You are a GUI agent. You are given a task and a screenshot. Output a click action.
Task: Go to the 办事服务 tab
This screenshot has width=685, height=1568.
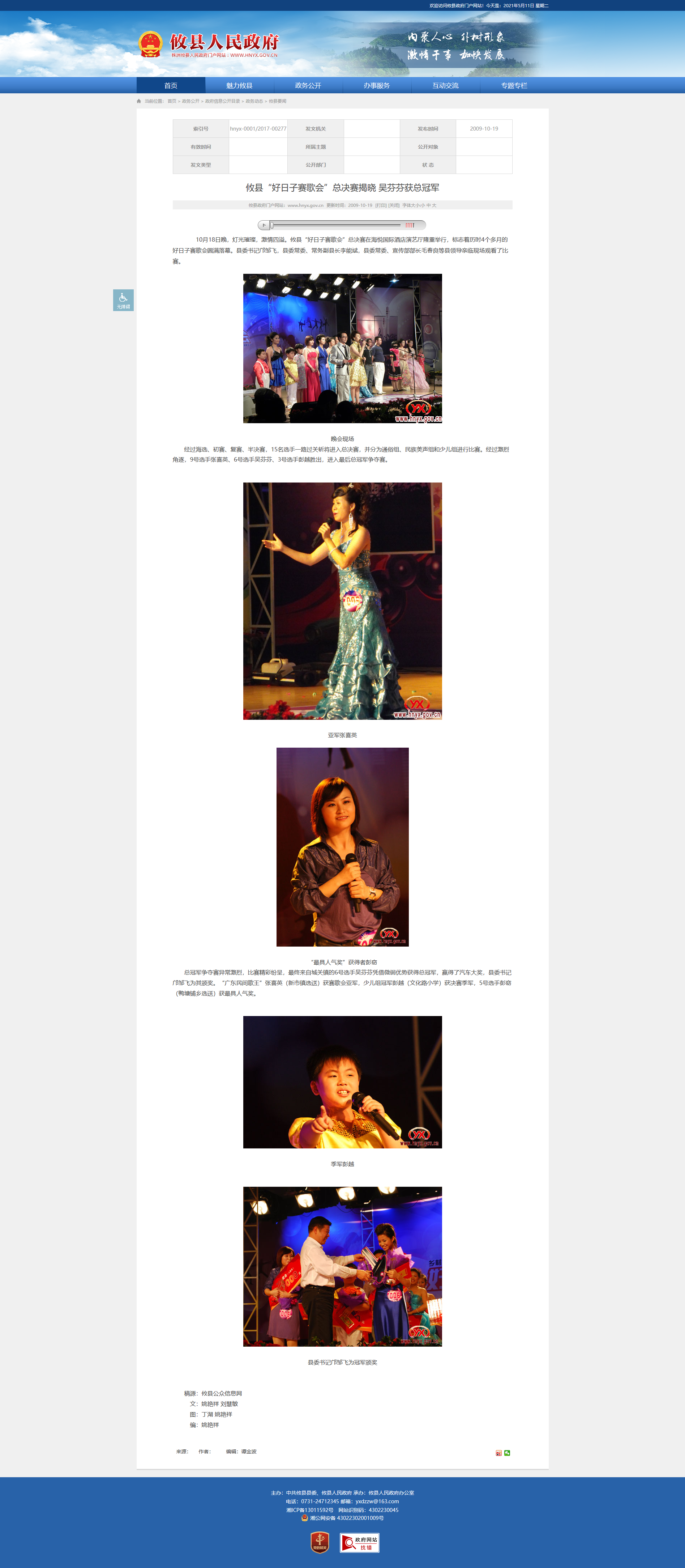tap(377, 85)
